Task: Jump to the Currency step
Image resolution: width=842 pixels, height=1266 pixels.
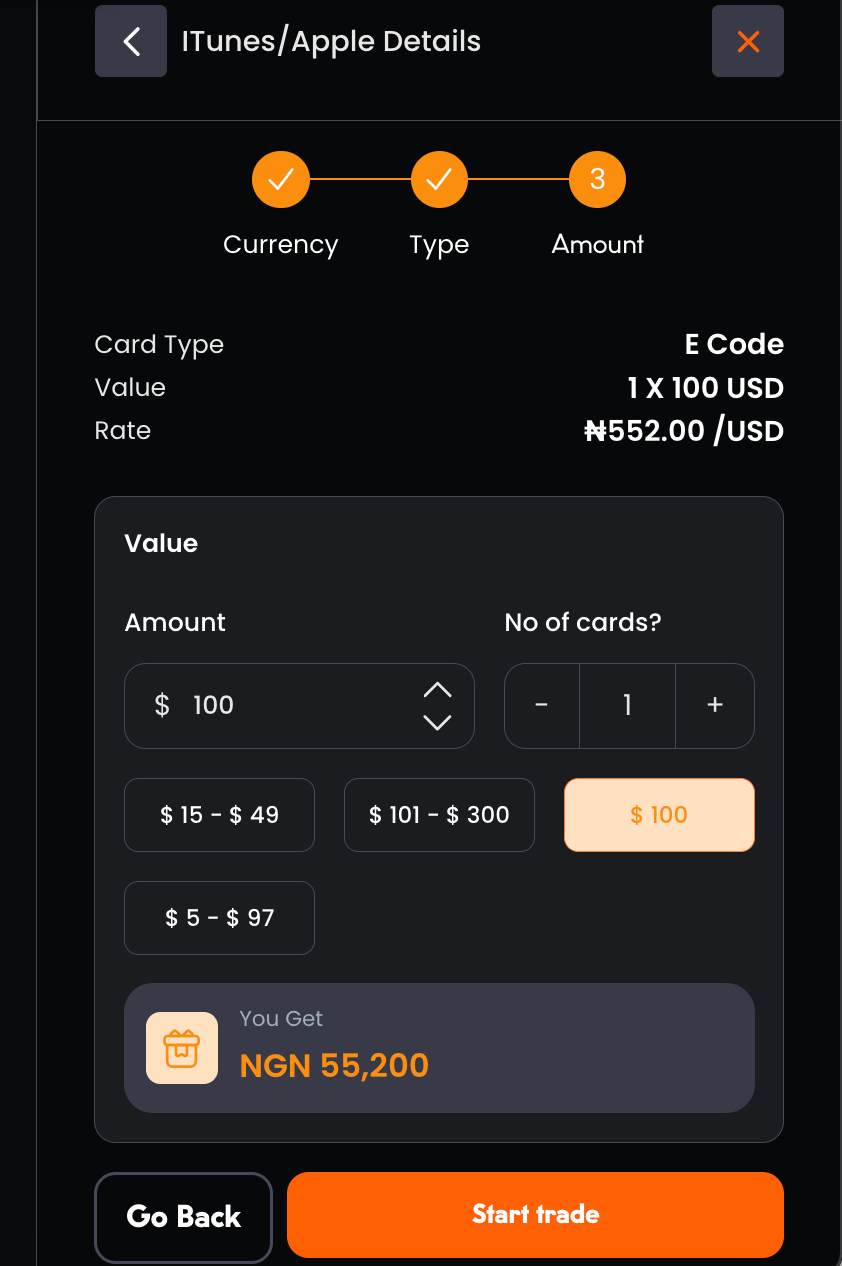Action: coord(281,180)
